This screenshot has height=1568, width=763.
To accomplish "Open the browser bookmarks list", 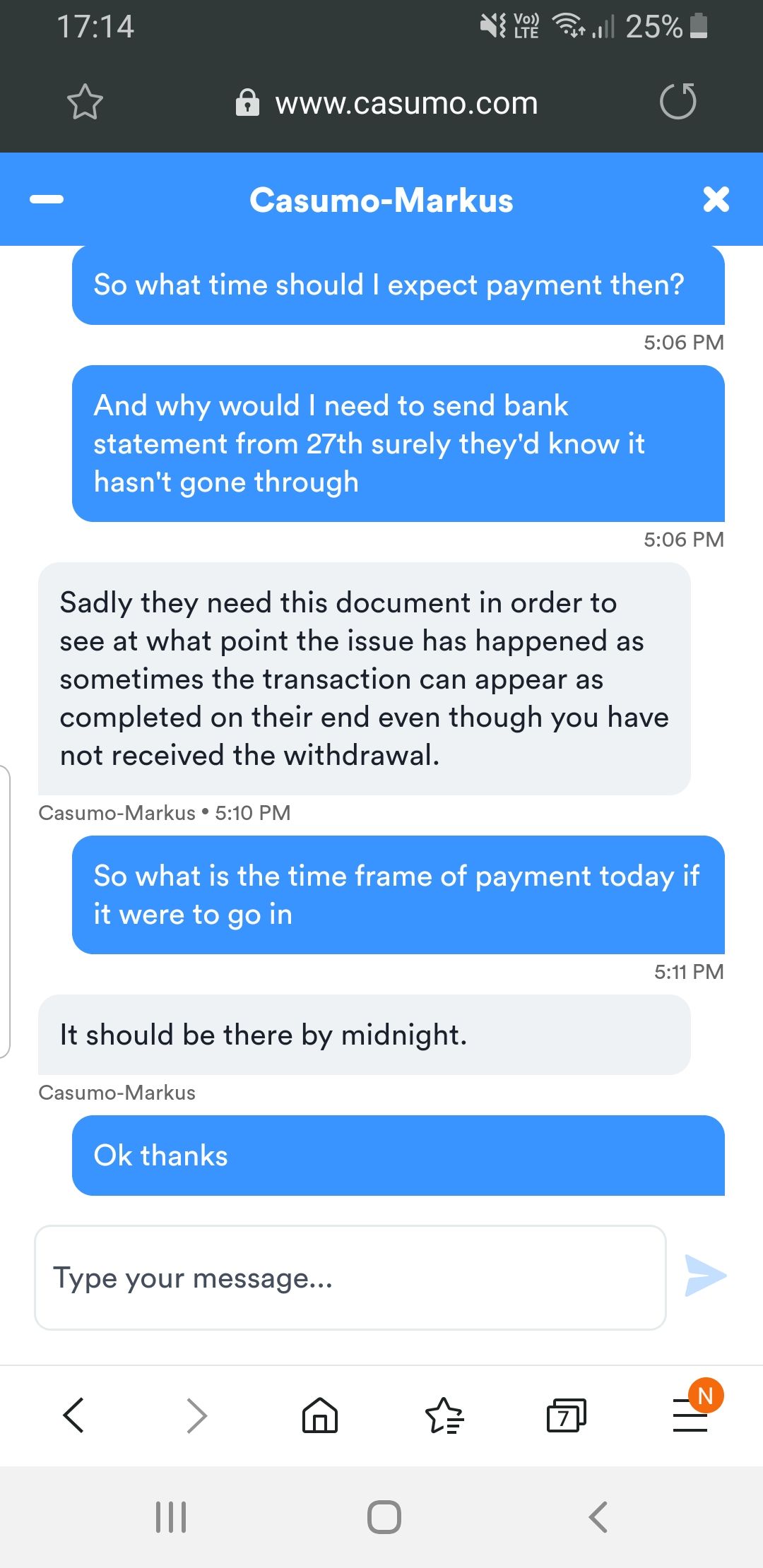I will 444,1415.
